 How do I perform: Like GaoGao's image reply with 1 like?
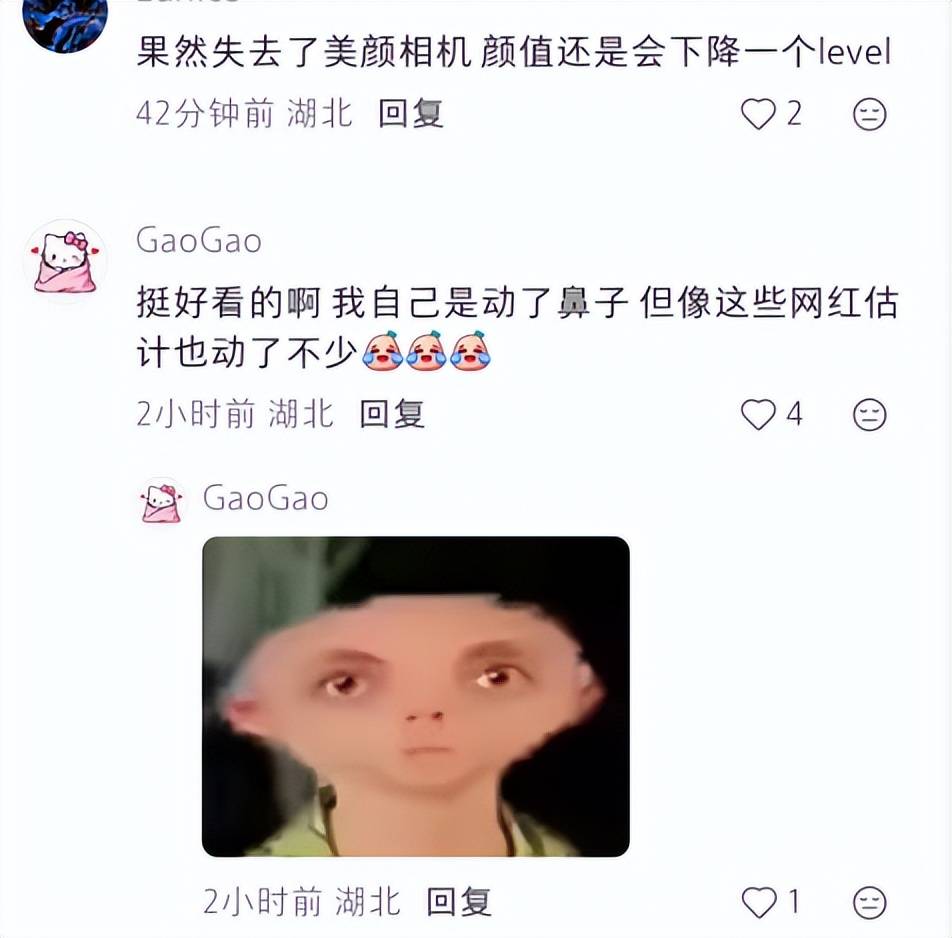(x=758, y=903)
